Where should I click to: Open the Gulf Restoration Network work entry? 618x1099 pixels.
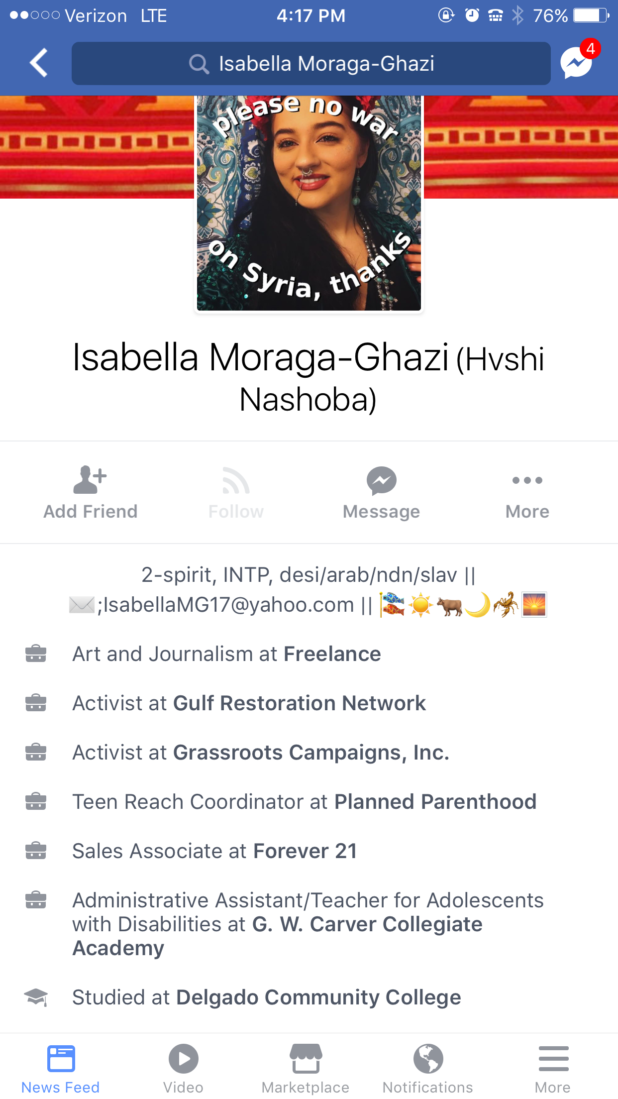[299, 703]
